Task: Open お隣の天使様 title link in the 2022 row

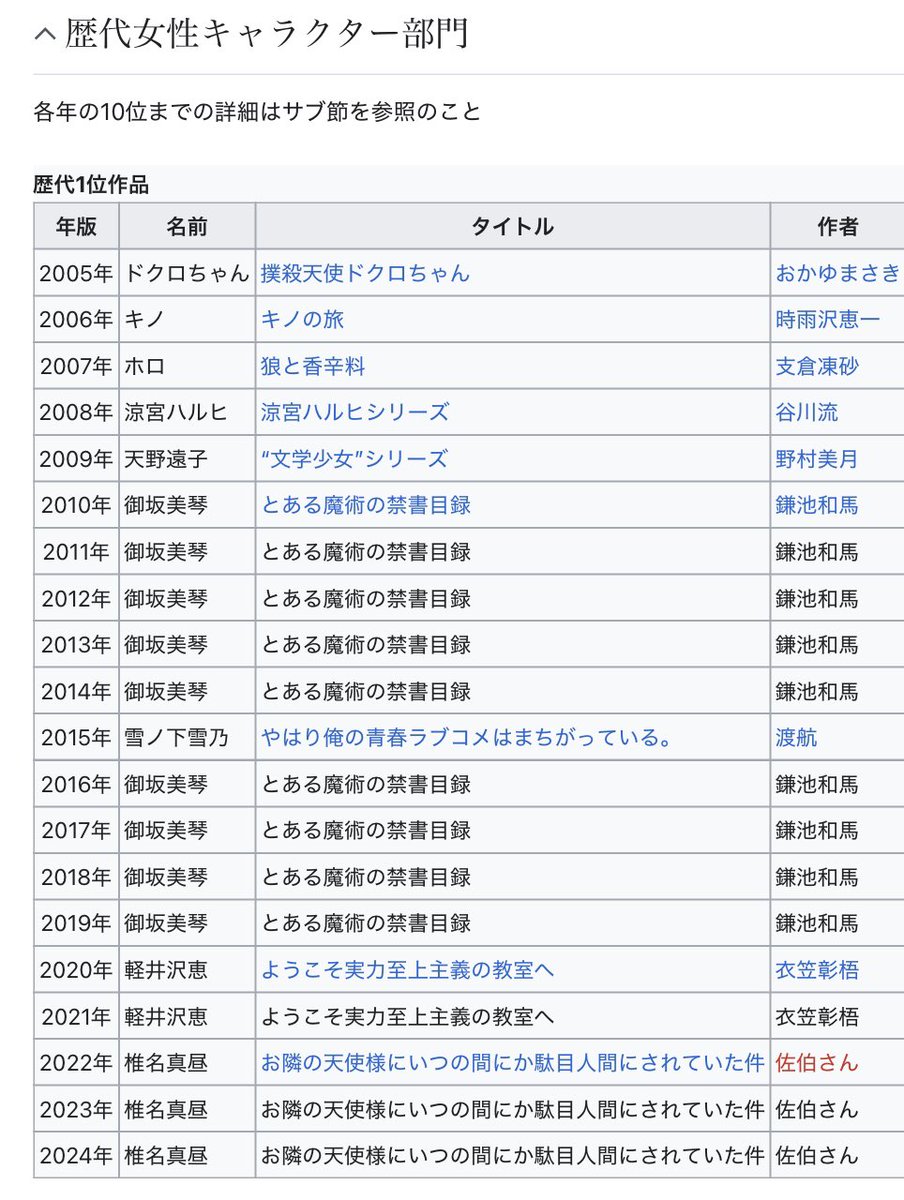Action: (512, 1063)
